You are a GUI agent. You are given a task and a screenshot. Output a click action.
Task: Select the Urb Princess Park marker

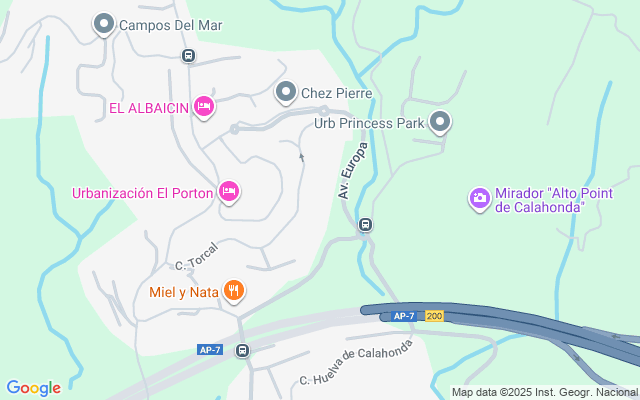pyautogui.click(x=441, y=122)
